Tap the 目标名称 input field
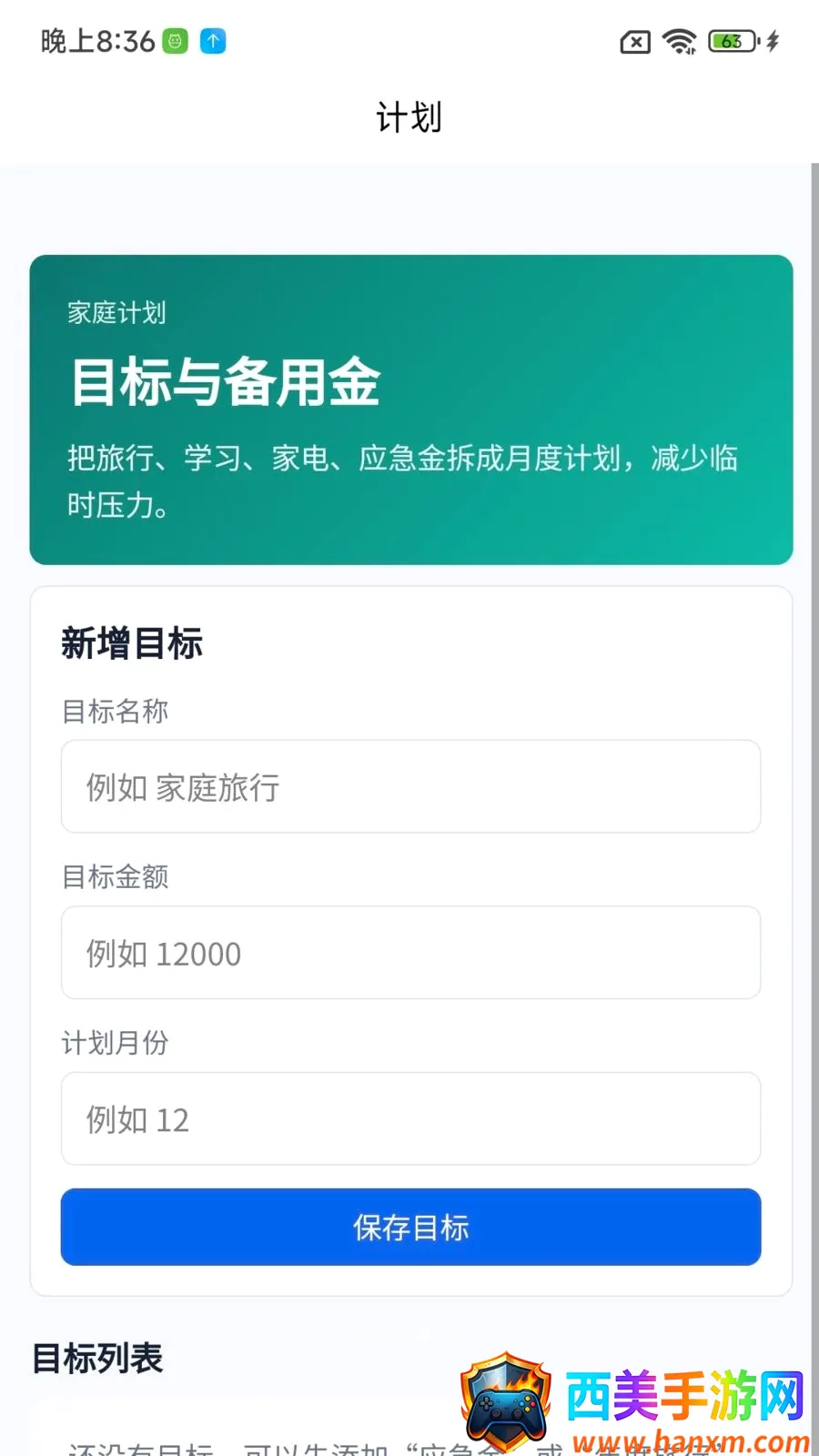Viewport: 819px width, 1456px height. (410, 786)
